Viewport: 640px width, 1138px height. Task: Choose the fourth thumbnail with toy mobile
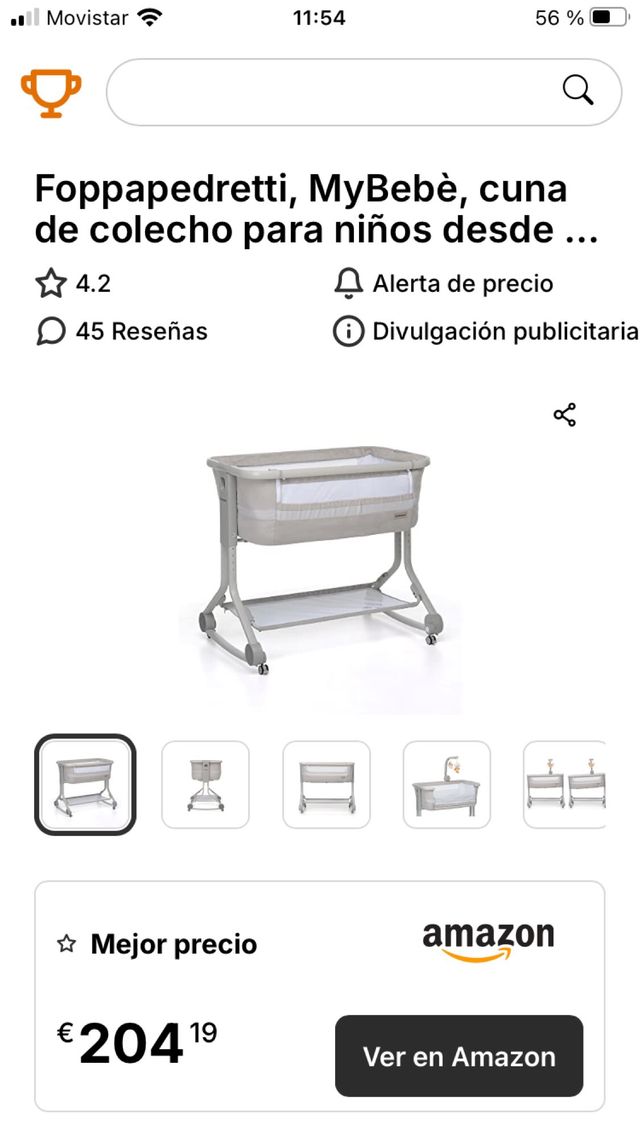(447, 784)
